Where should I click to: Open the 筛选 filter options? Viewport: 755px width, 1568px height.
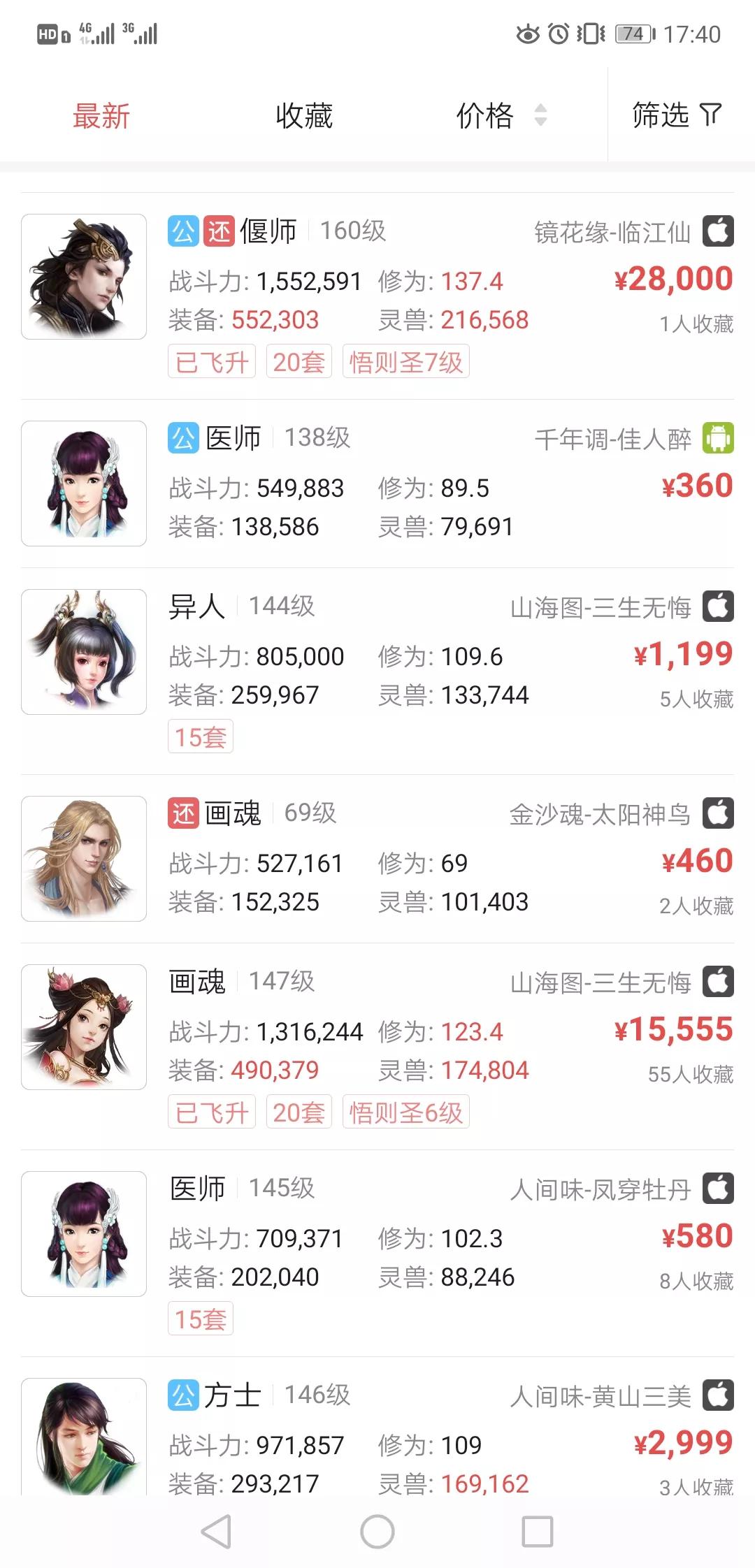point(676,115)
